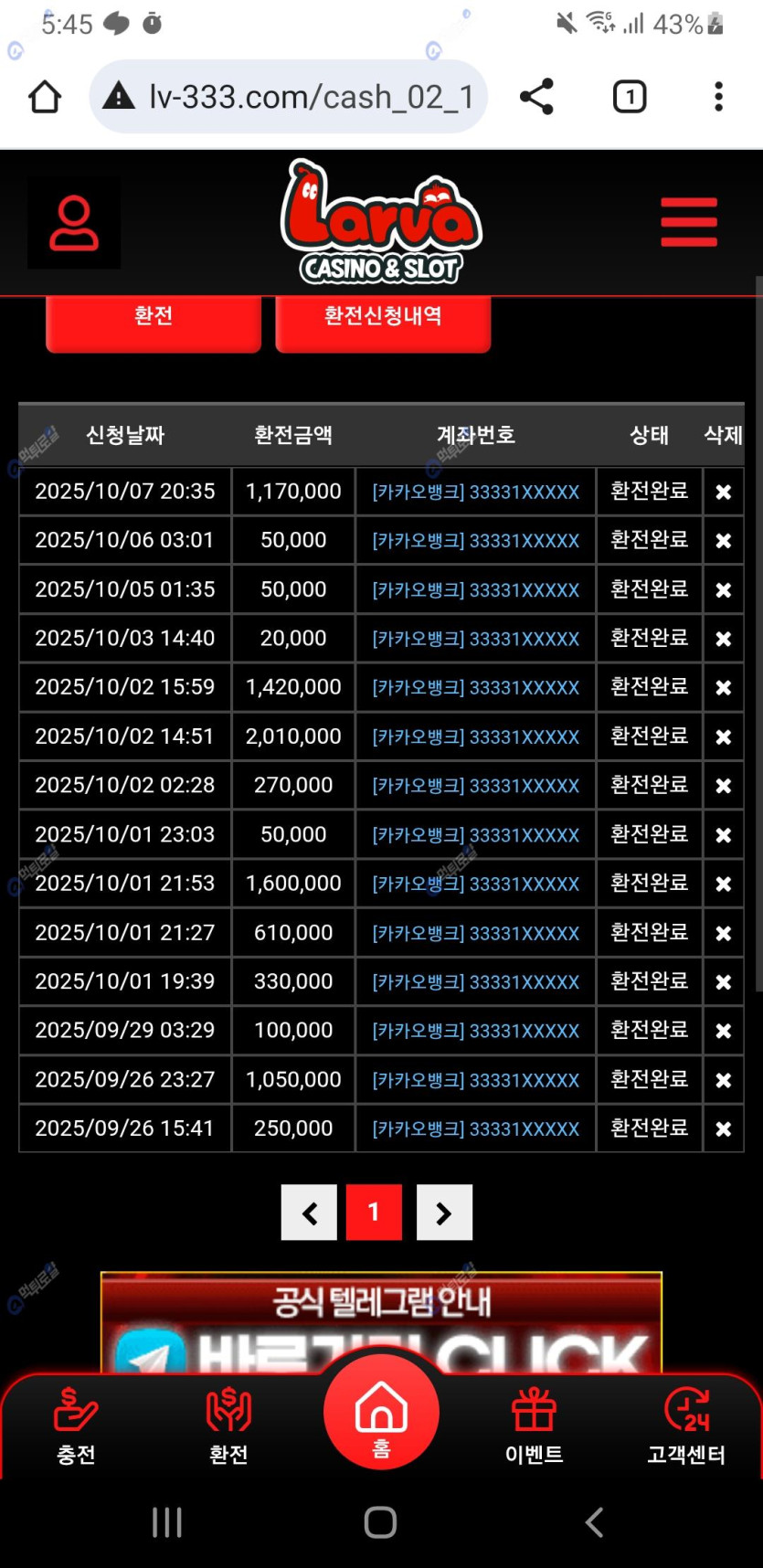
Task: Delete the 2025/10/02 14:51 withdrawal record
Action: [x=723, y=737]
